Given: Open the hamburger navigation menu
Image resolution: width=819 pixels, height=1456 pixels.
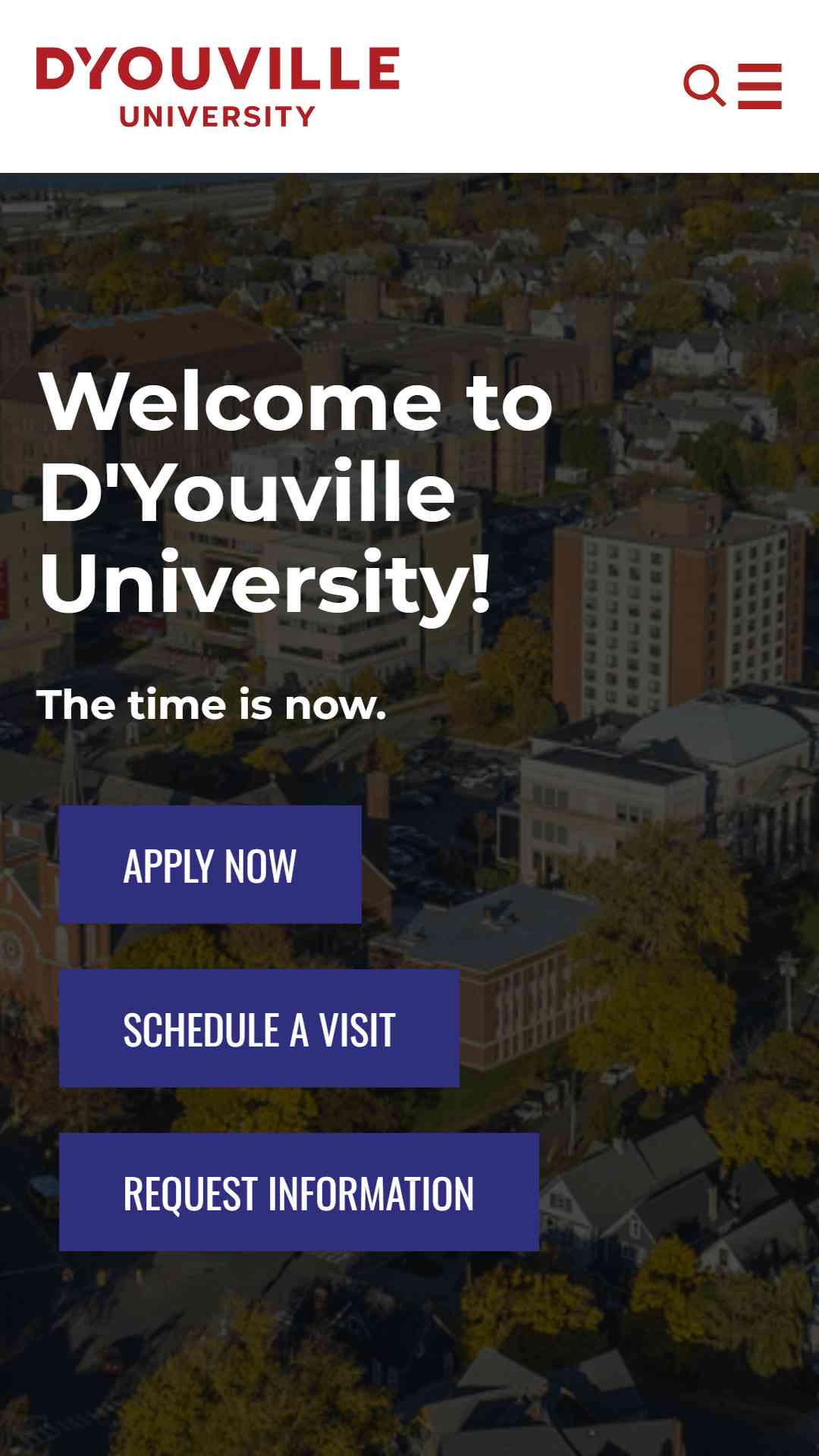Looking at the screenshot, I should (x=759, y=86).
